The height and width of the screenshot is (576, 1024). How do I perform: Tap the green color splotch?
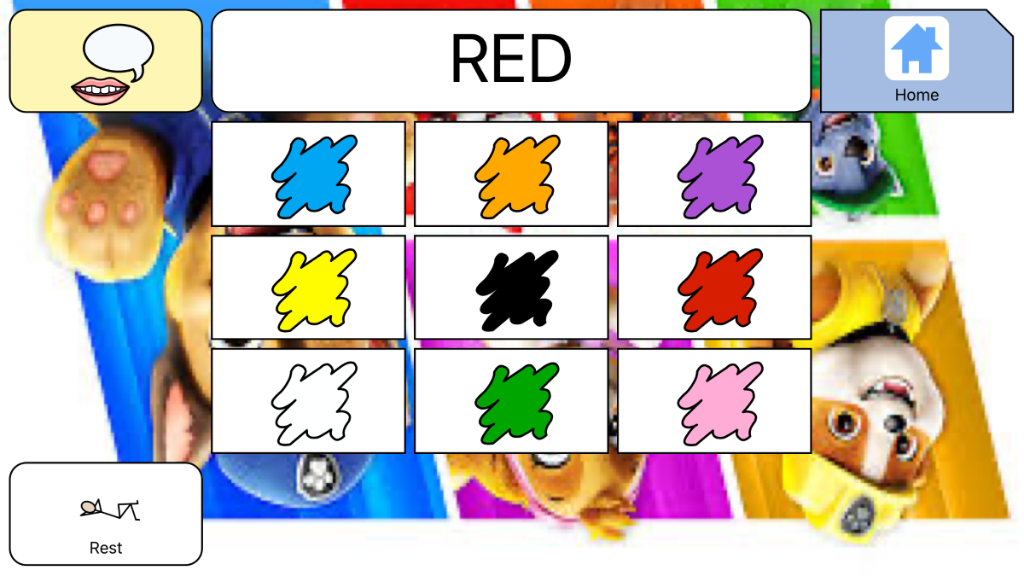(511, 401)
